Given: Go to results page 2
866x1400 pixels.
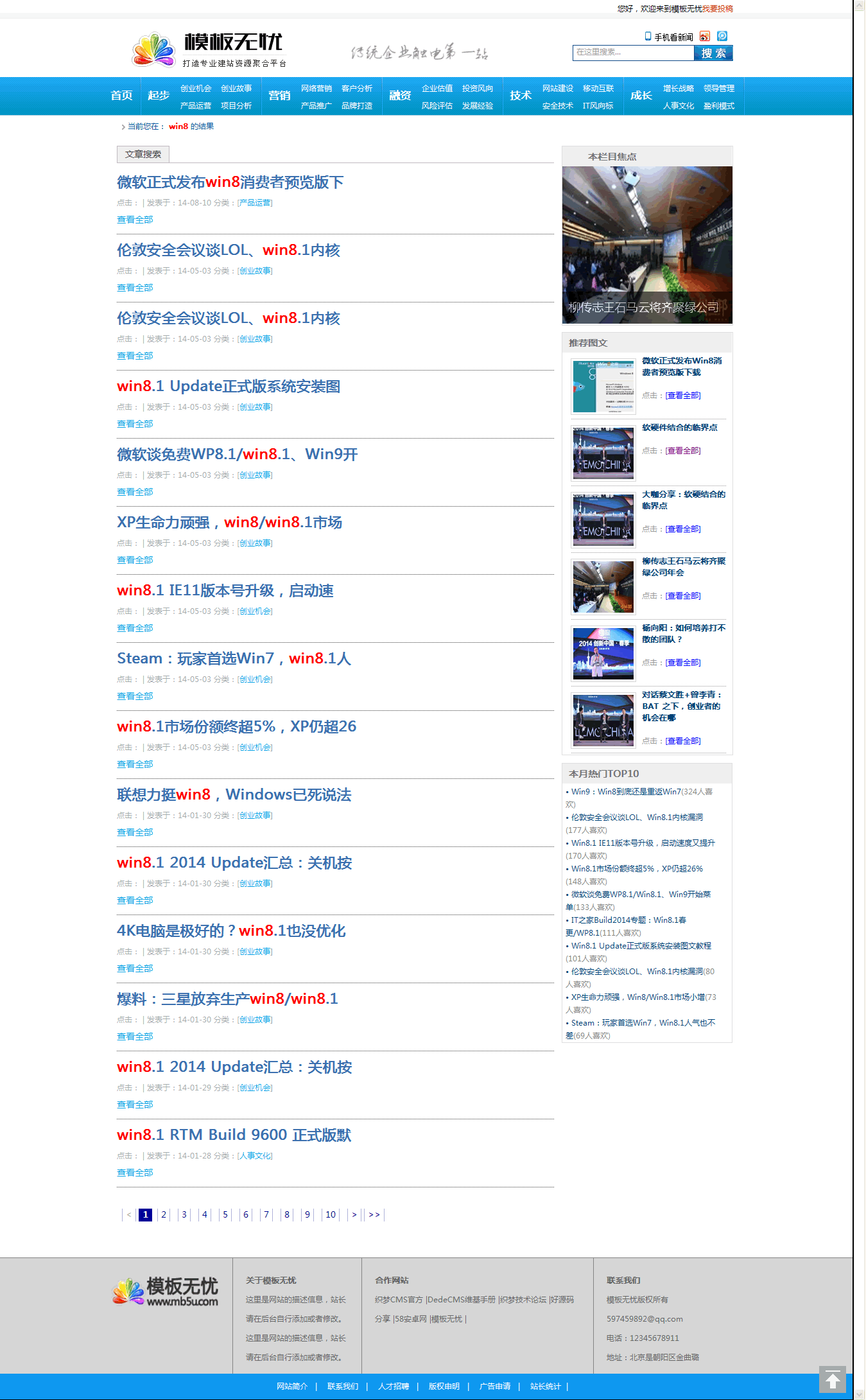Looking at the screenshot, I should coord(164,1214).
